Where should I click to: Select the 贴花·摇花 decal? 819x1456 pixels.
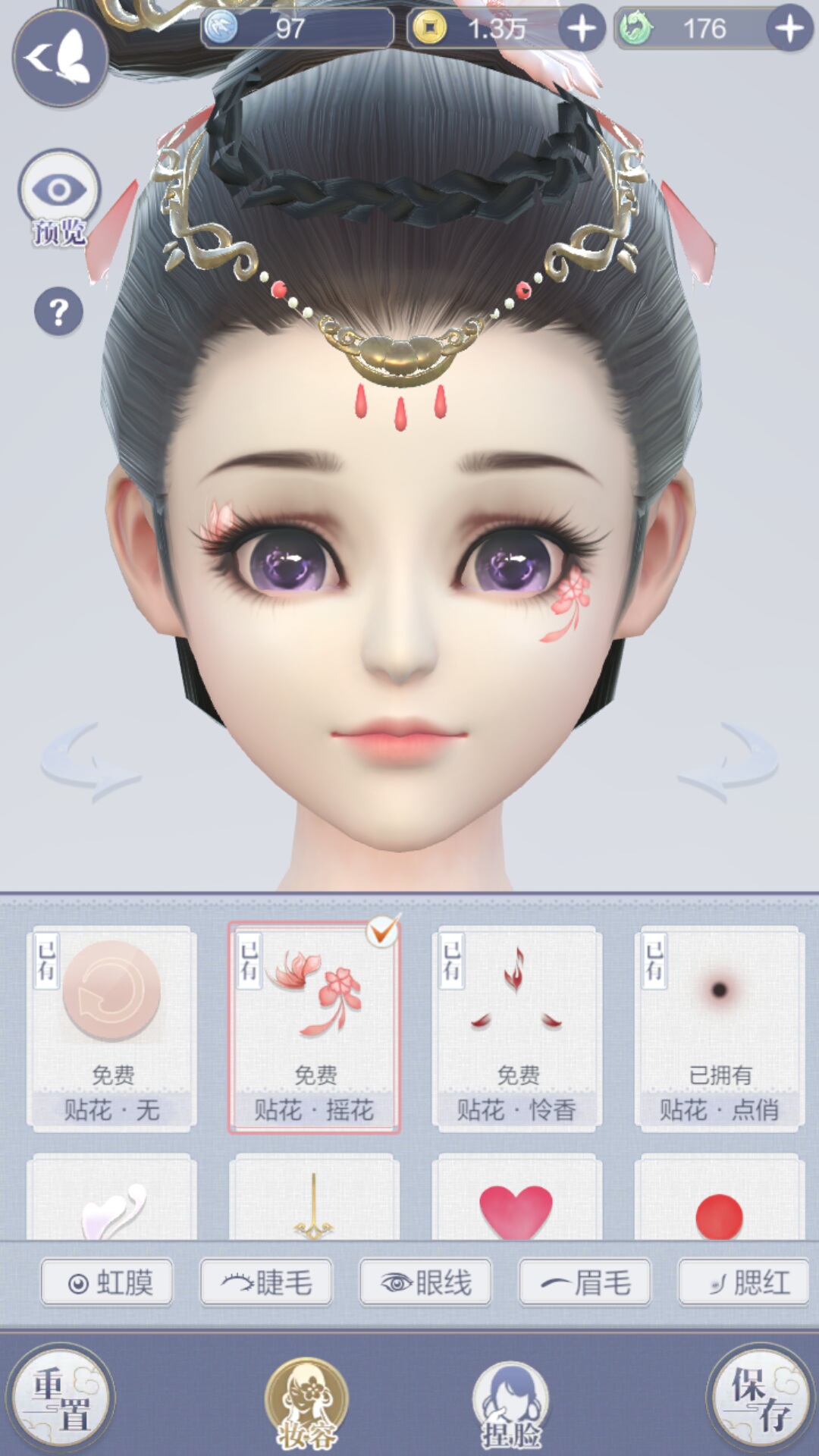[314, 1028]
